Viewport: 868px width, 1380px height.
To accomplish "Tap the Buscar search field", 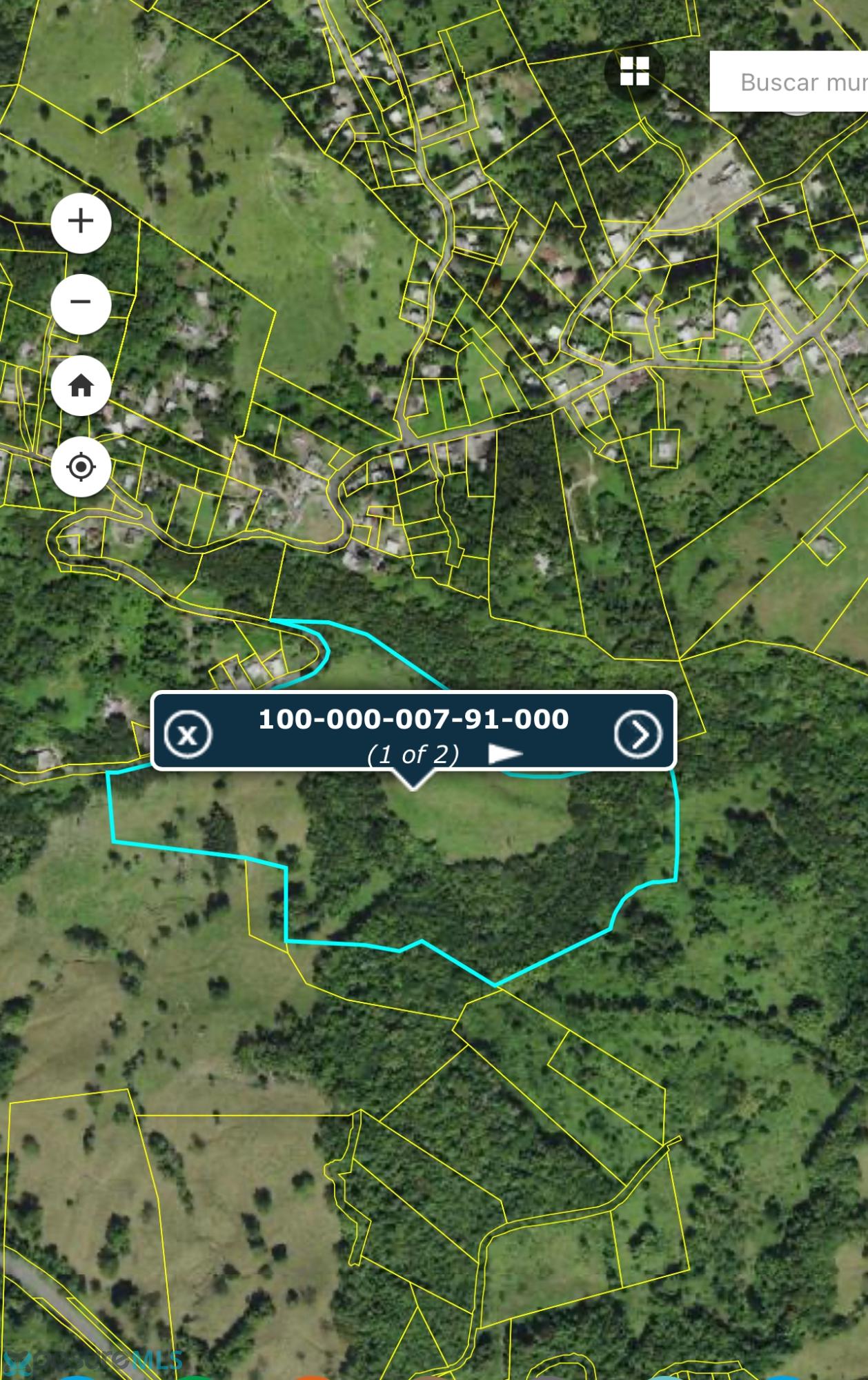I will 789,81.
